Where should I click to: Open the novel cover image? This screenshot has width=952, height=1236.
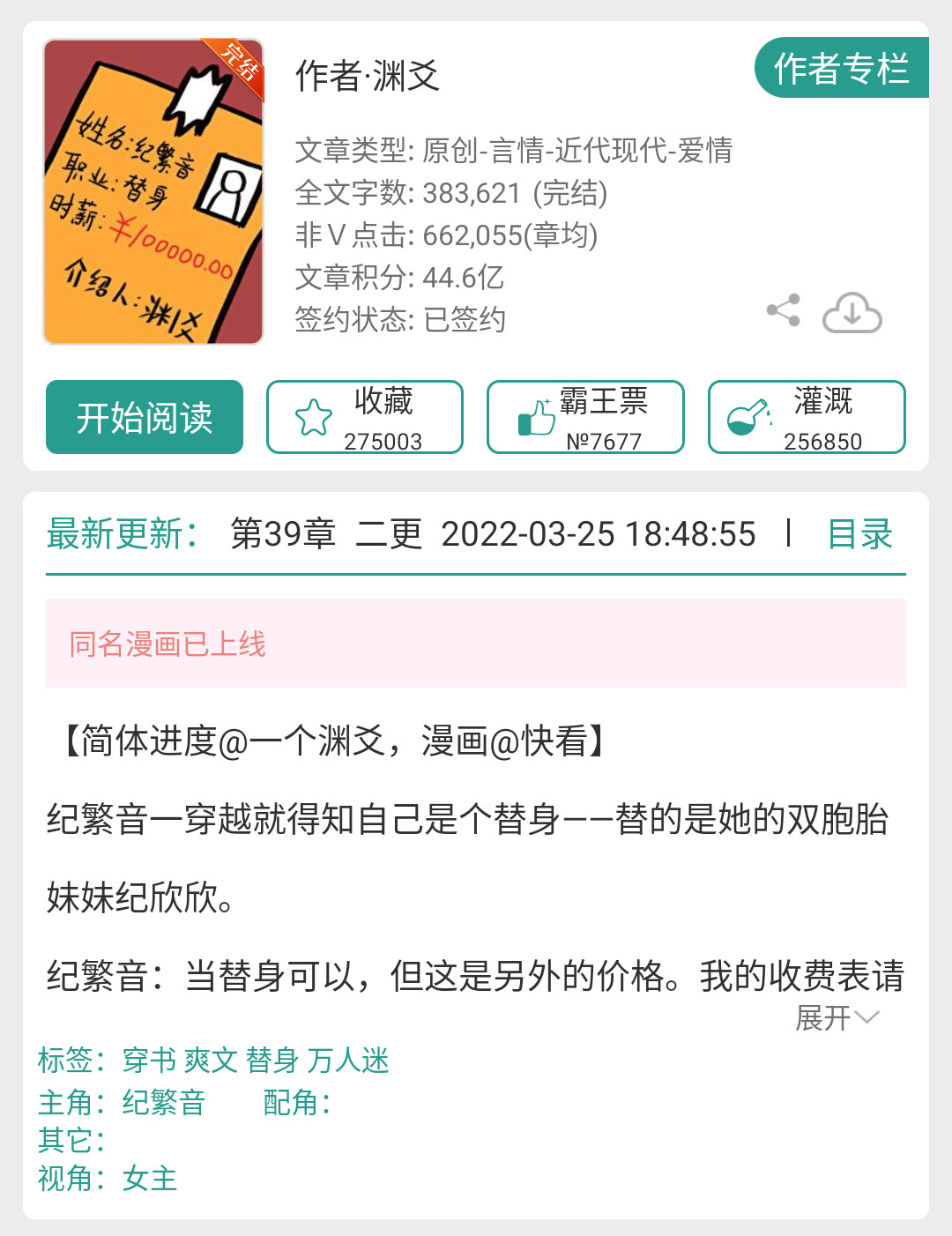tap(153, 191)
